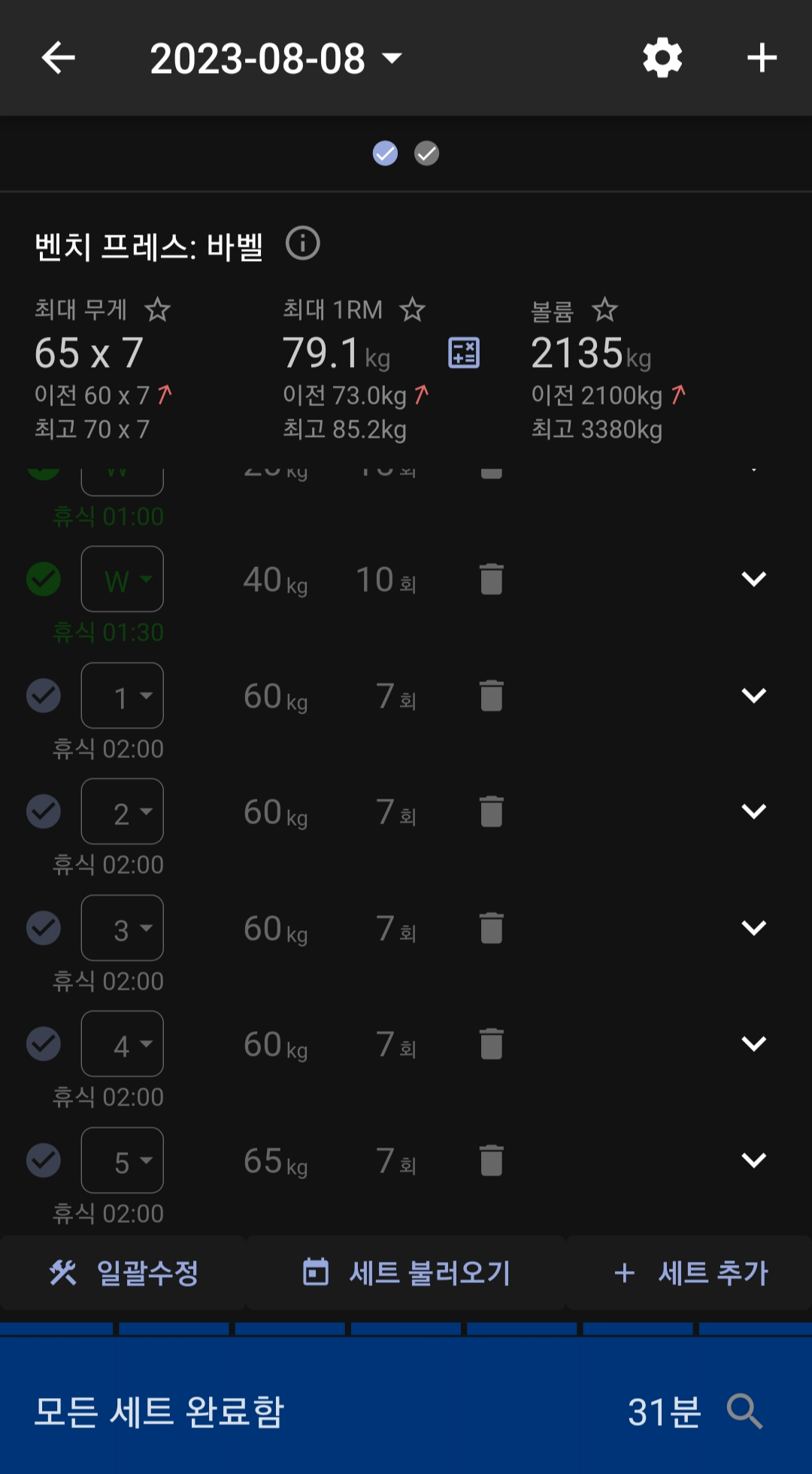812x1474 pixels.
Task: Expand details of set 3
Action: pyautogui.click(x=753, y=927)
